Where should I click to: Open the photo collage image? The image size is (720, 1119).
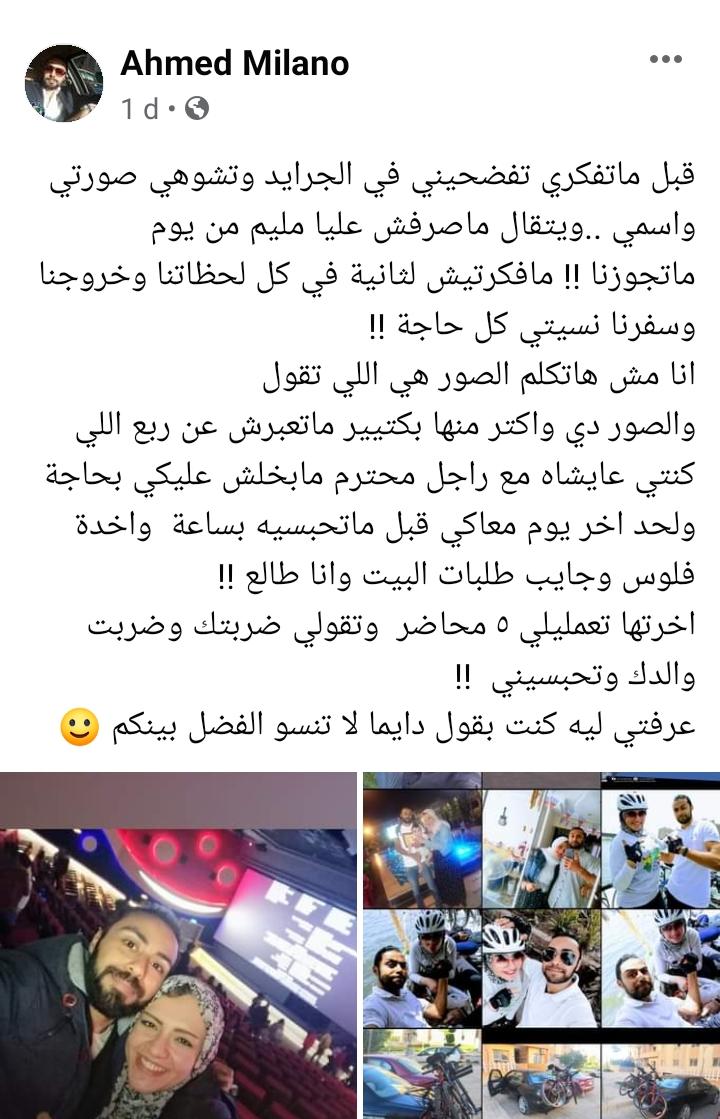click(x=541, y=945)
